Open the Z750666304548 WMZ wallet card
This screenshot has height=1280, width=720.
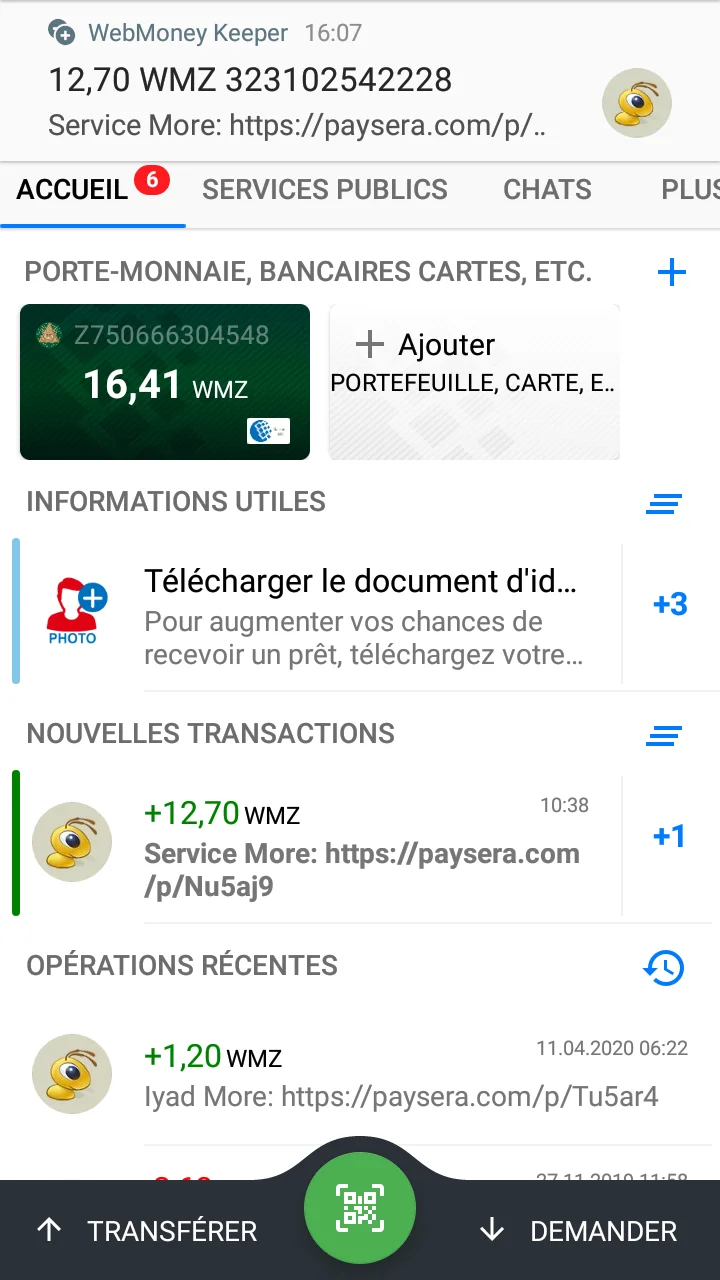pyautogui.click(x=165, y=382)
